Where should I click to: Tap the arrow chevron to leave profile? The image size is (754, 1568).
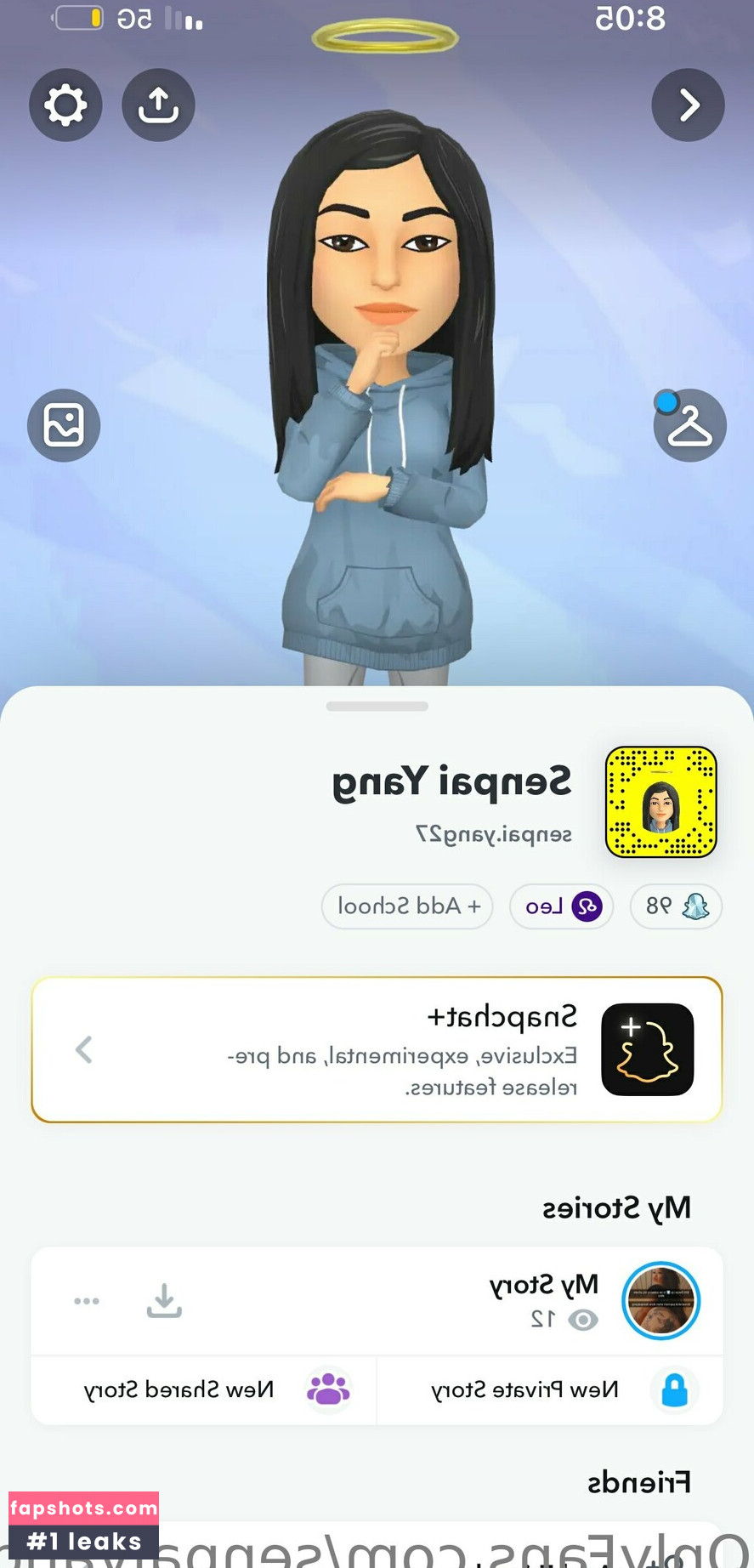[x=688, y=105]
